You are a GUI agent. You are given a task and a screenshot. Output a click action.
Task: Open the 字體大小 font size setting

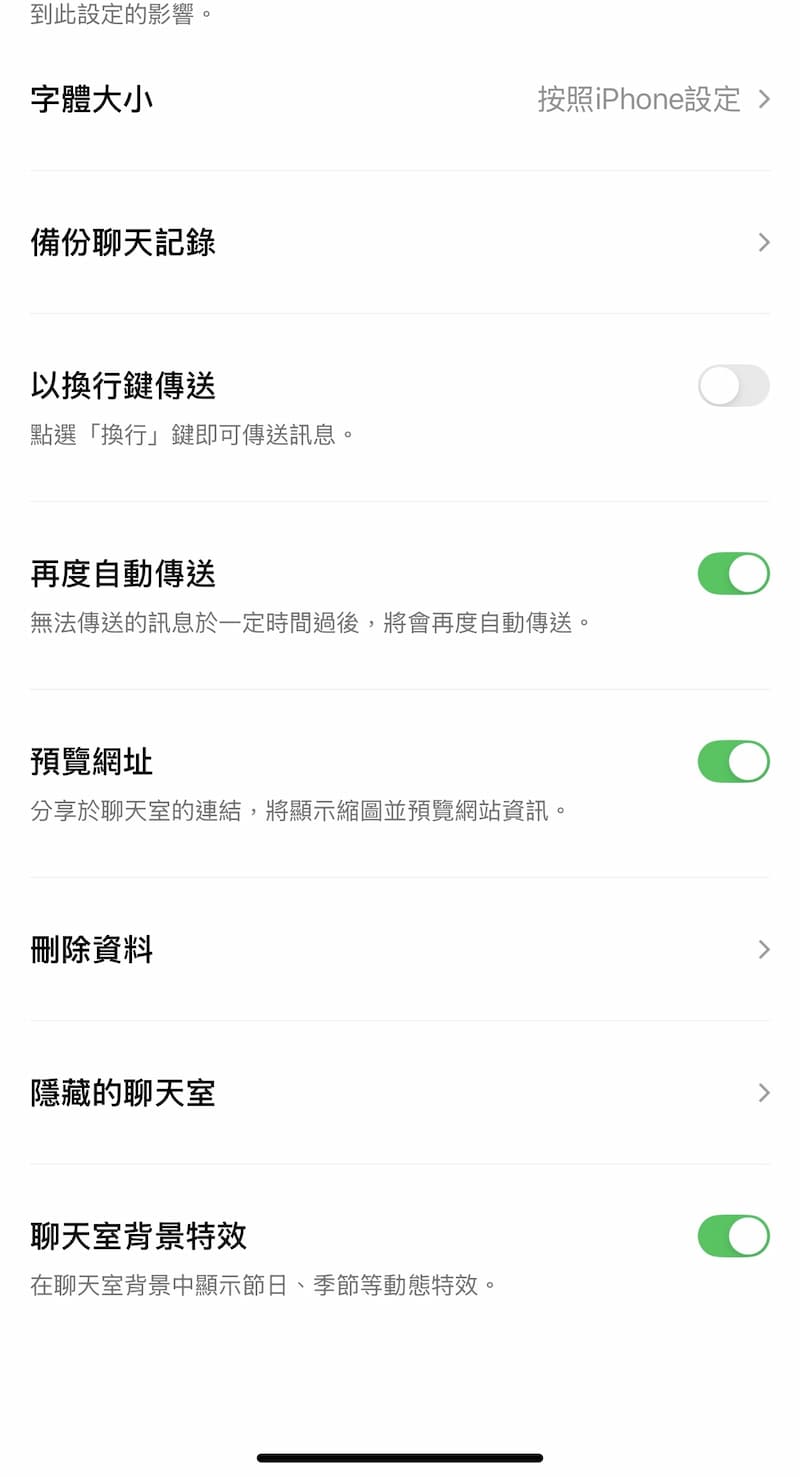(400, 99)
